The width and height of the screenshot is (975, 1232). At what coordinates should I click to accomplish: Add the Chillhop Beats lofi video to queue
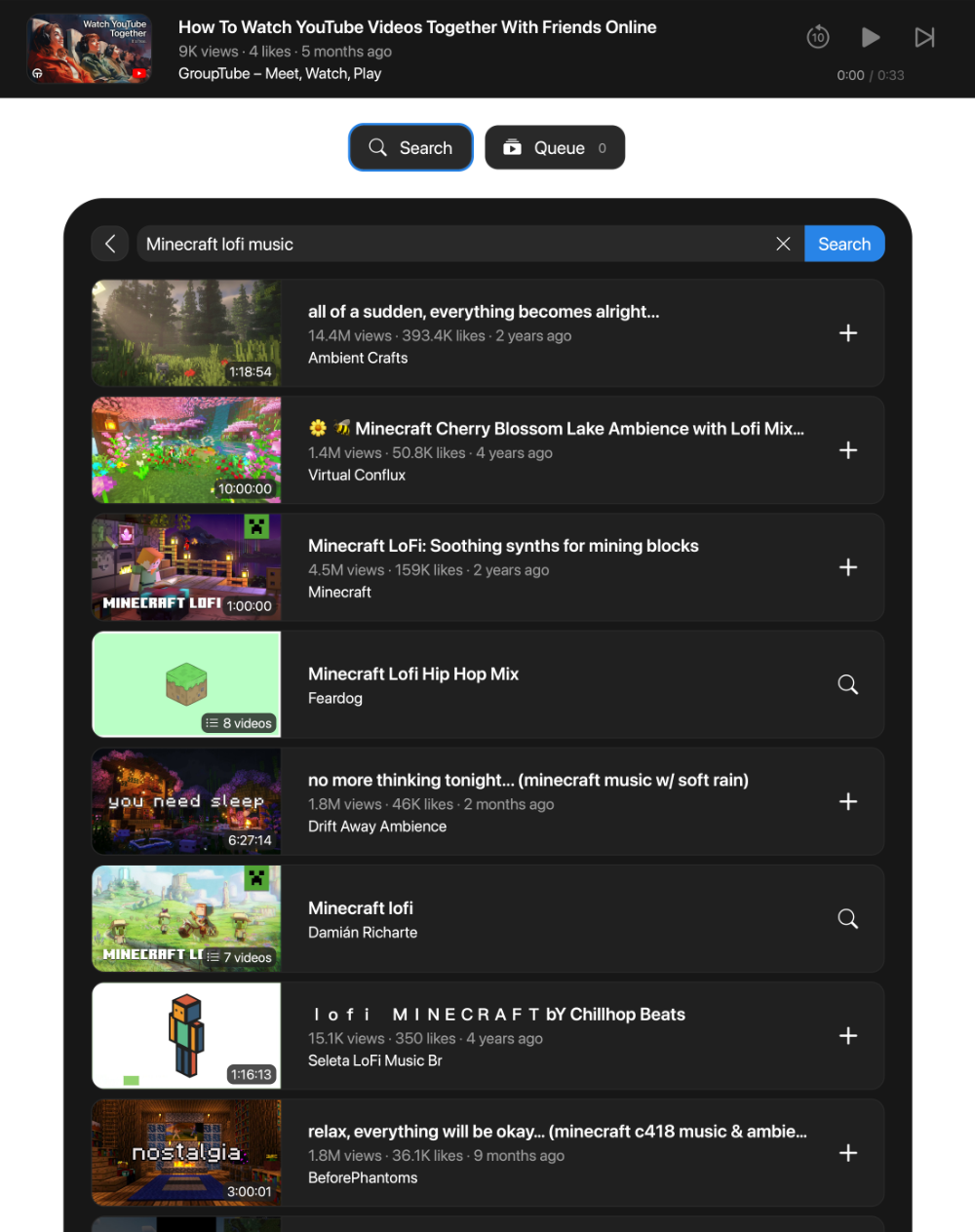pos(847,1036)
